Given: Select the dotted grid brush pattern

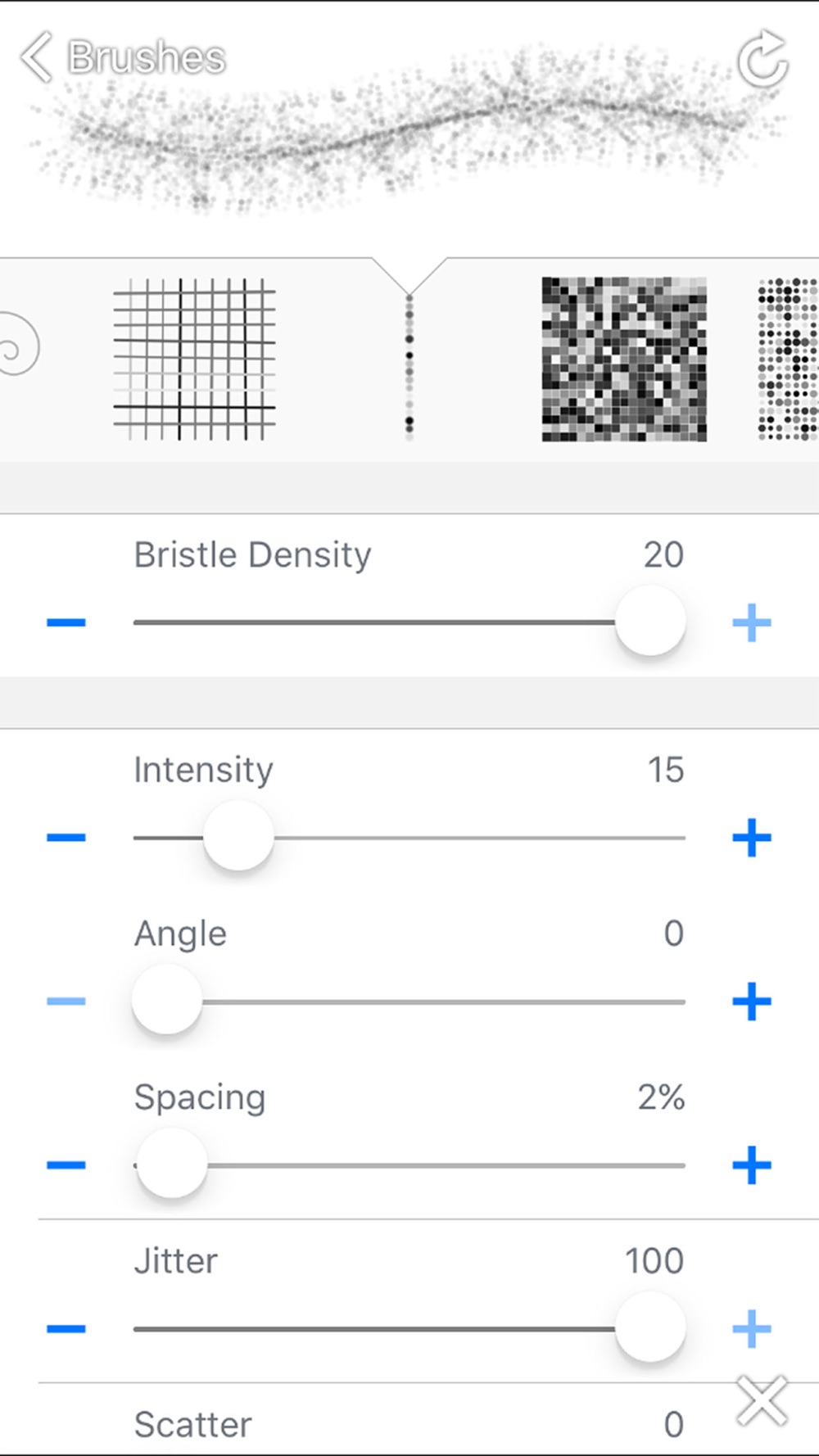Looking at the screenshot, I should [x=788, y=359].
